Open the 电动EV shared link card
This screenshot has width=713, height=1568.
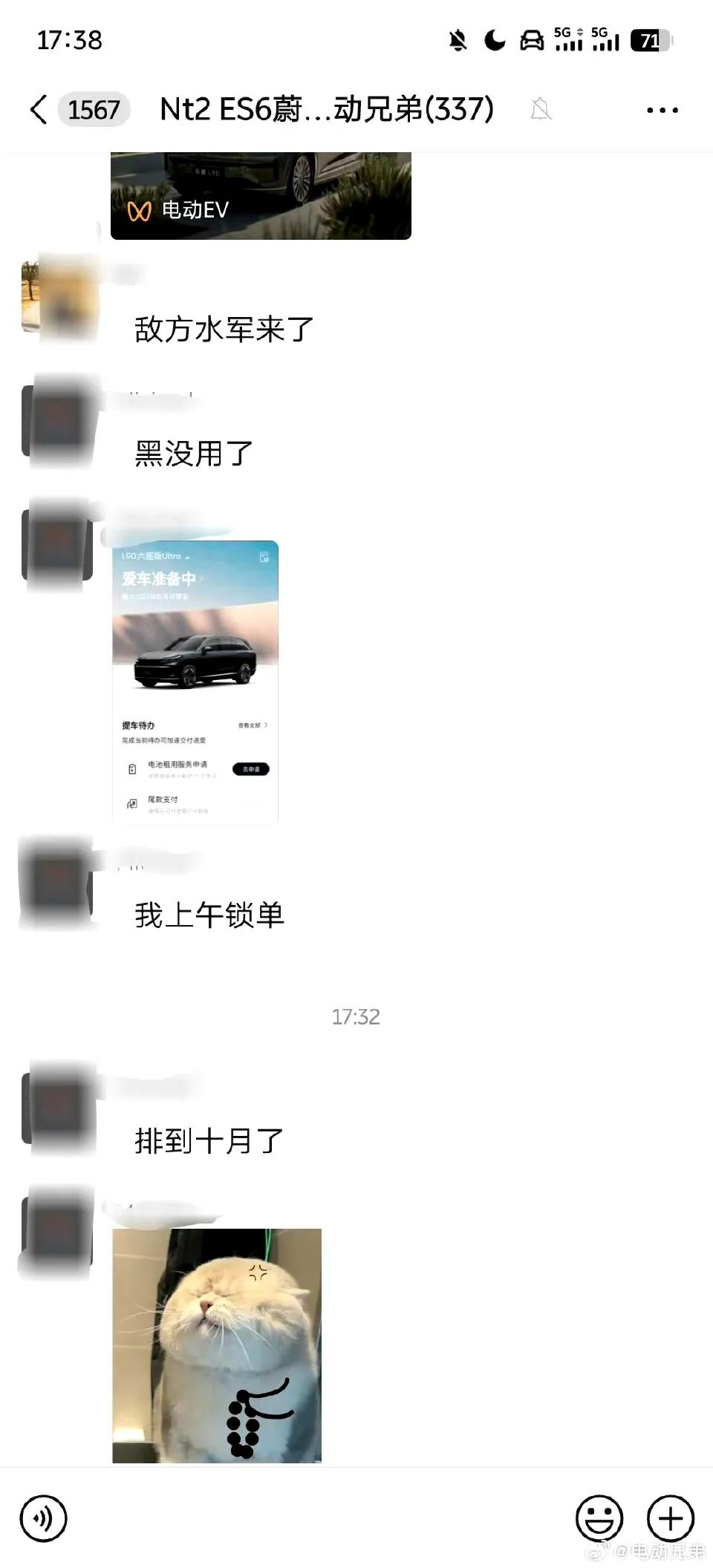(x=261, y=196)
